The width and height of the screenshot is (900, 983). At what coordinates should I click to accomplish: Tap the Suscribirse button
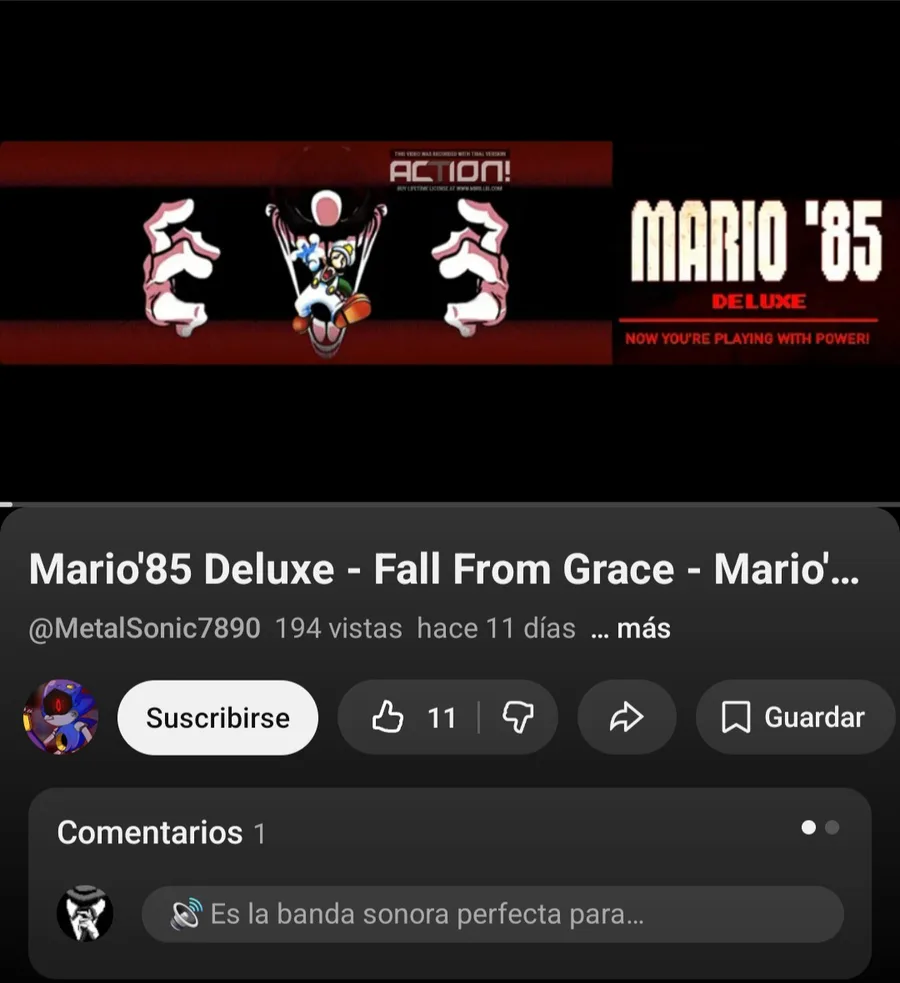coord(218,718)
